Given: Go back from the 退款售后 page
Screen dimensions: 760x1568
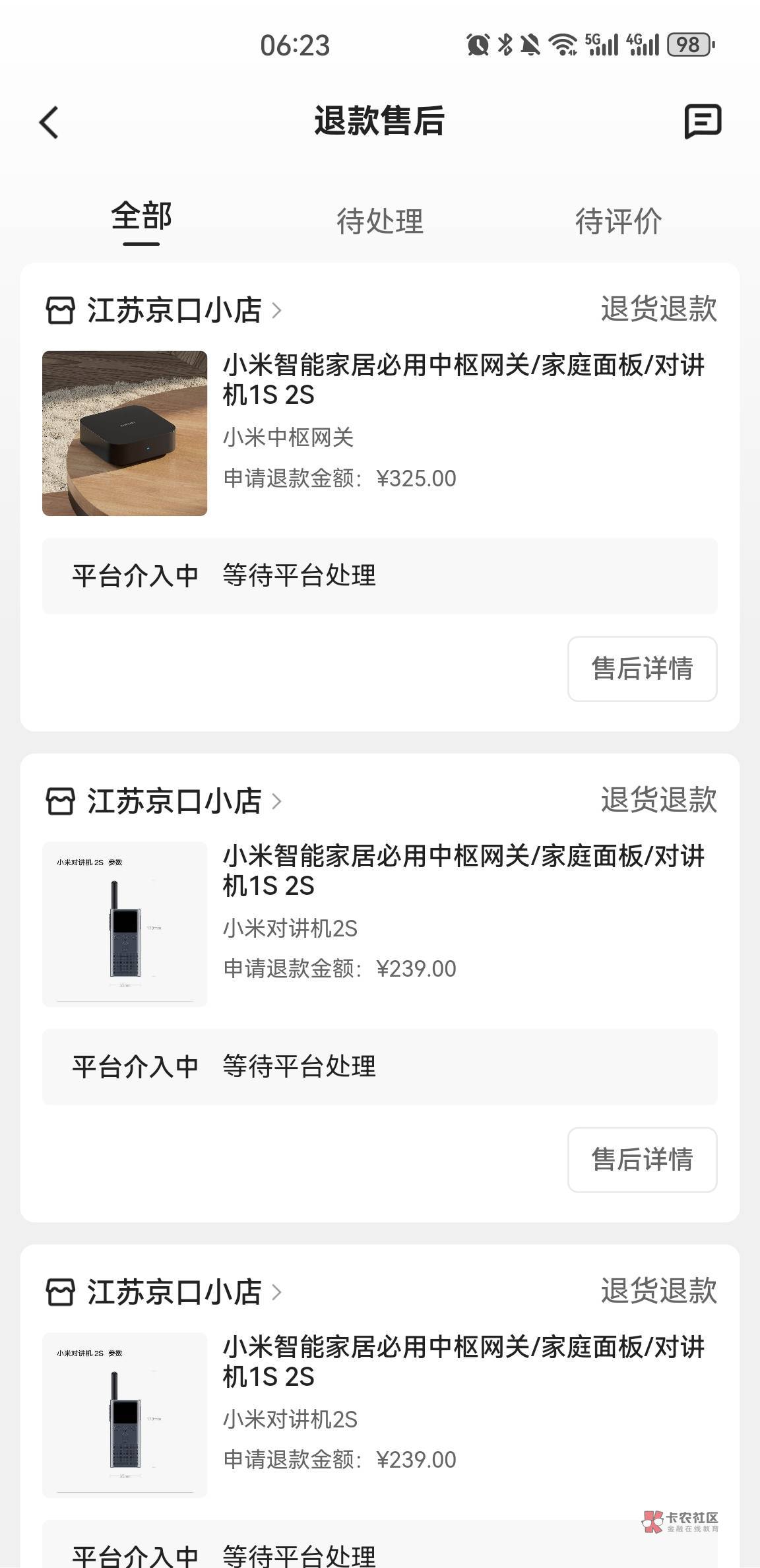Looking at the screenshot, I should tap(49, 123).
